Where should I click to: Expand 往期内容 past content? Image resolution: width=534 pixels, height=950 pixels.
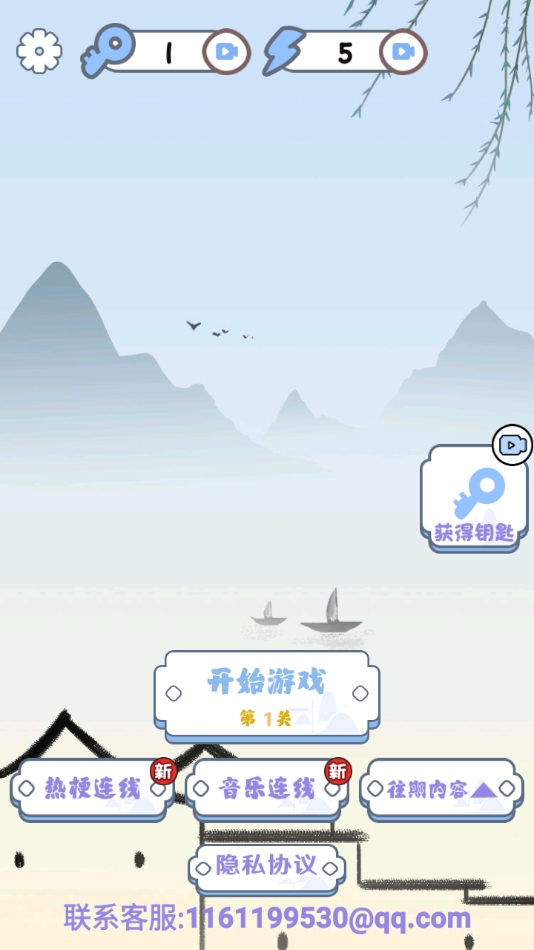(x=441, y=789)
